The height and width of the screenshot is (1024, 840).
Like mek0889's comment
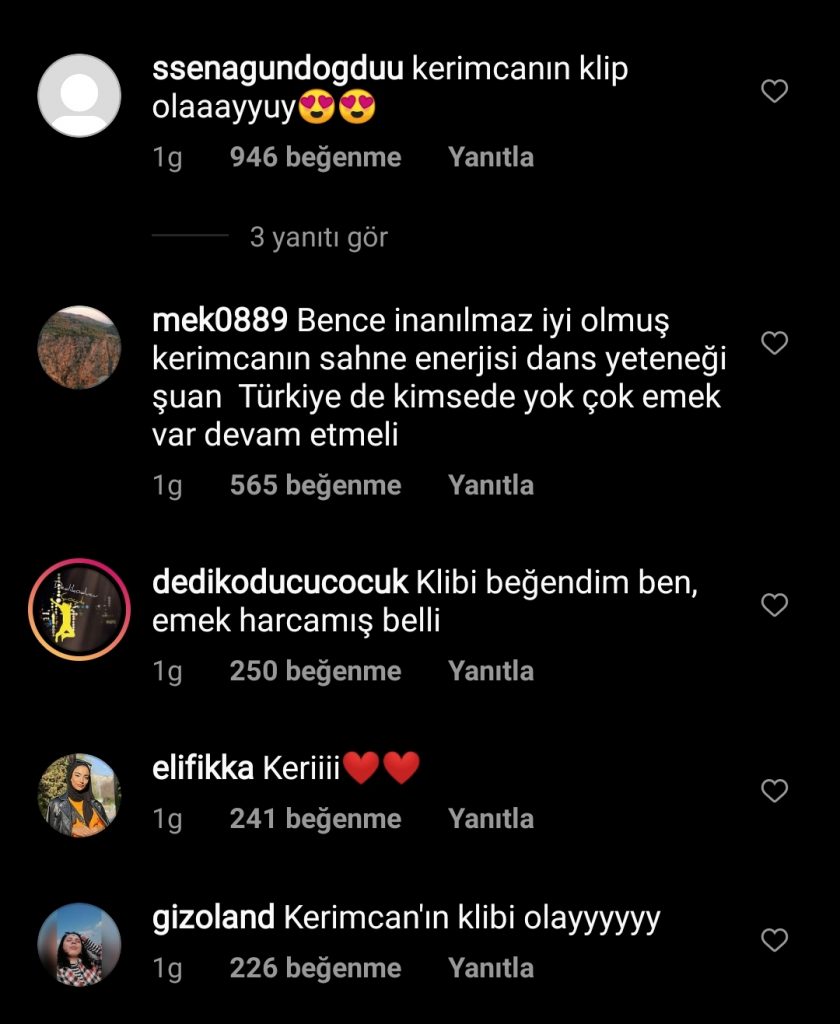775,343
